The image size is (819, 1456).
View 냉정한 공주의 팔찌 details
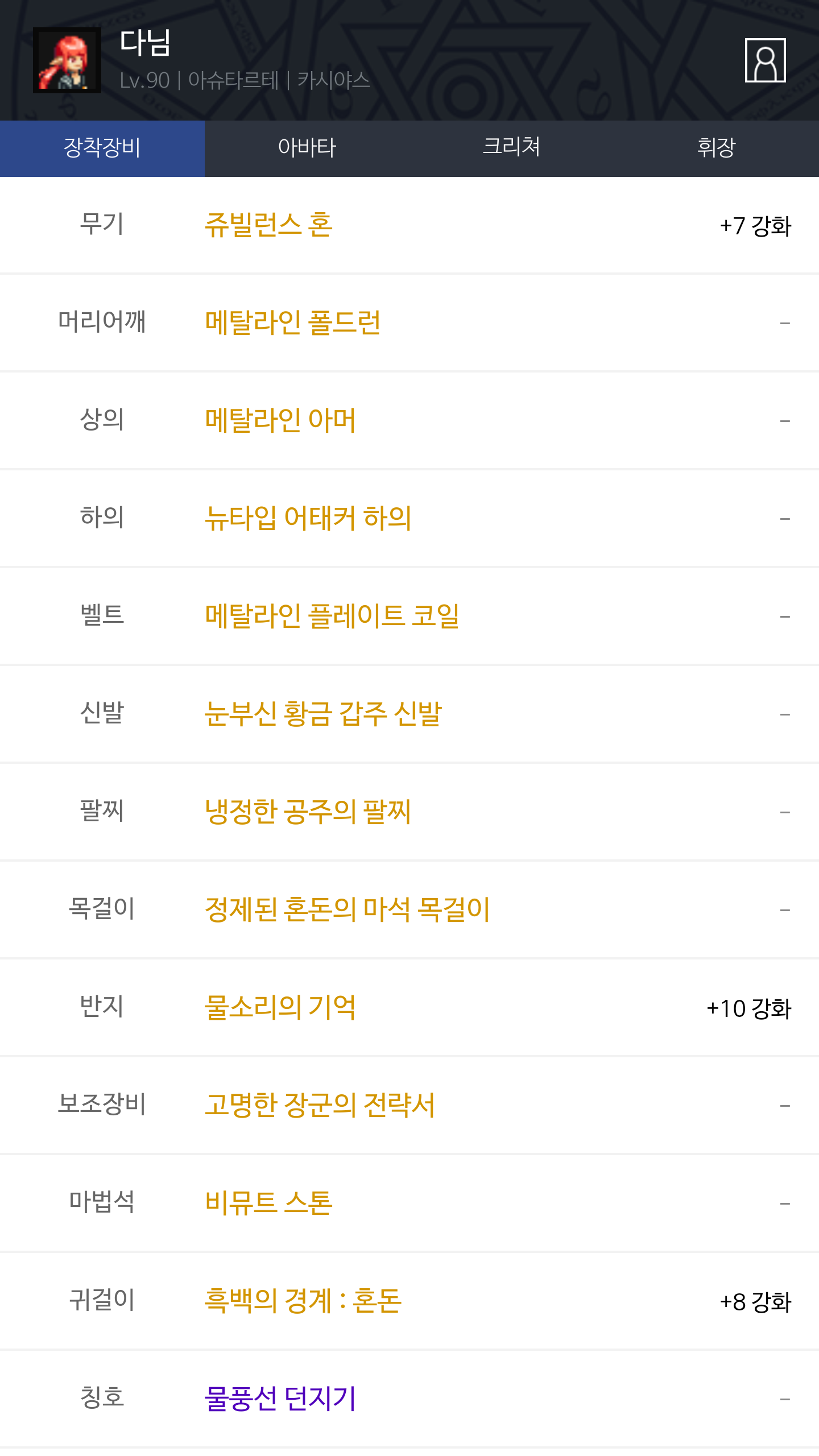pos(308,812)
